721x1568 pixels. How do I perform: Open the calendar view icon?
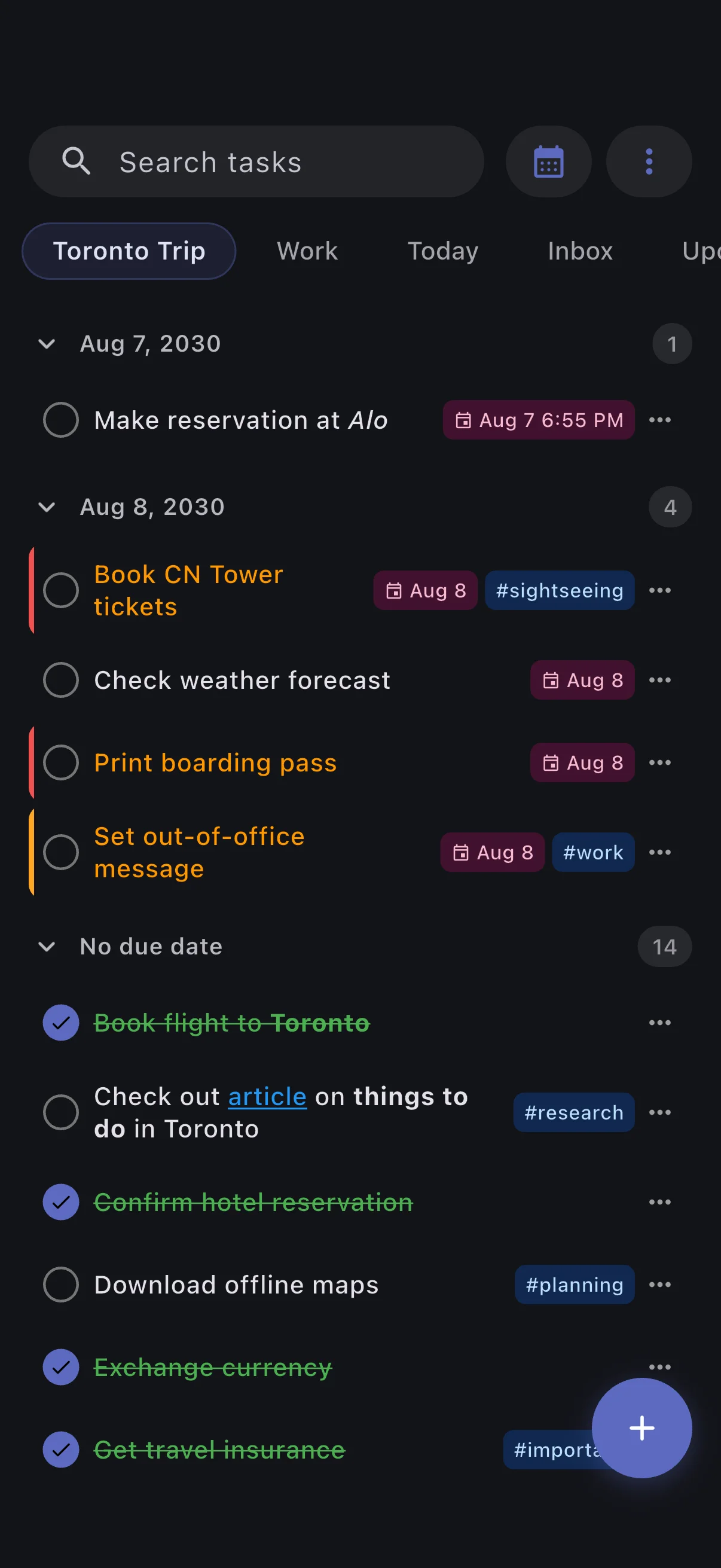coord(548,161)
